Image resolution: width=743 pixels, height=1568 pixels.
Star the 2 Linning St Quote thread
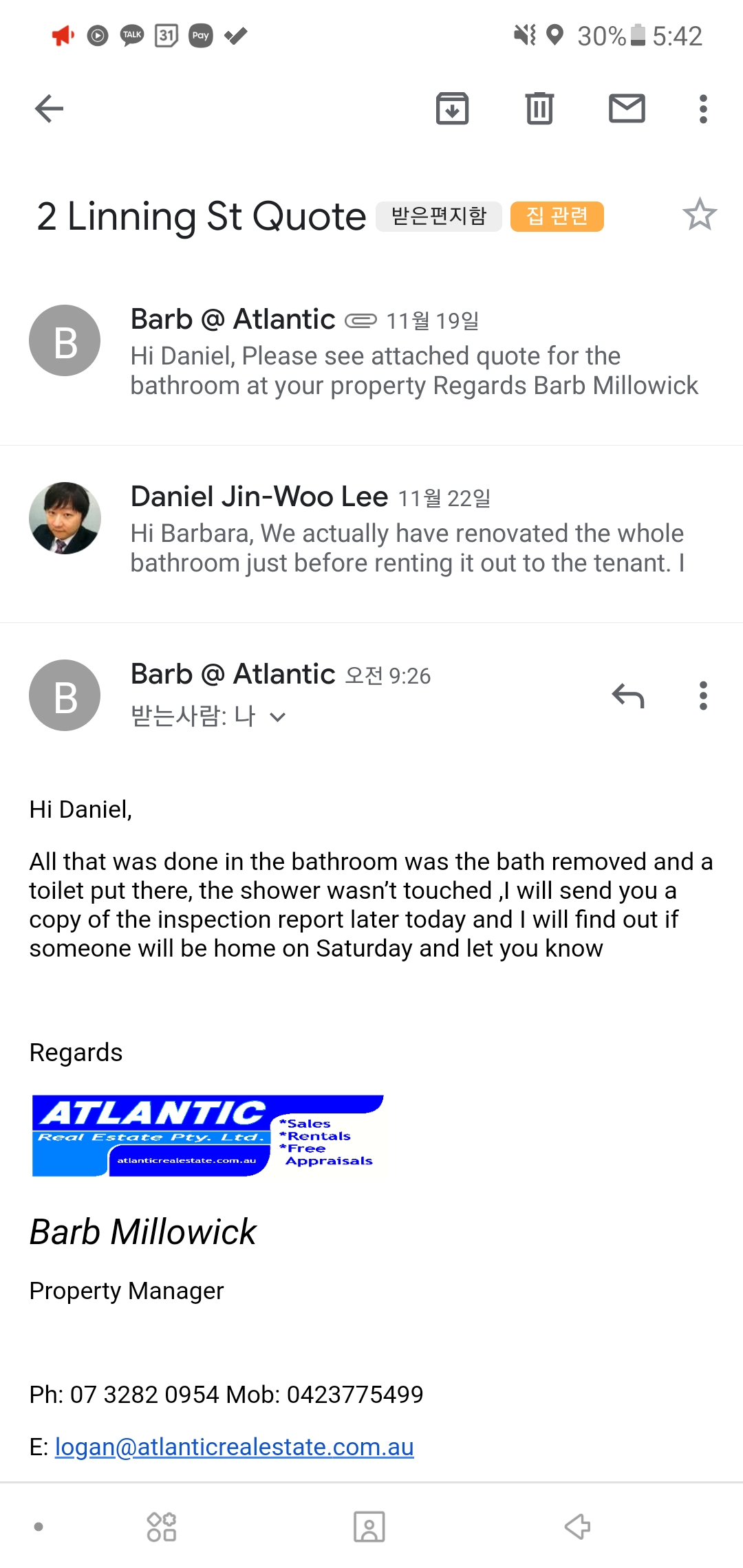699,215
